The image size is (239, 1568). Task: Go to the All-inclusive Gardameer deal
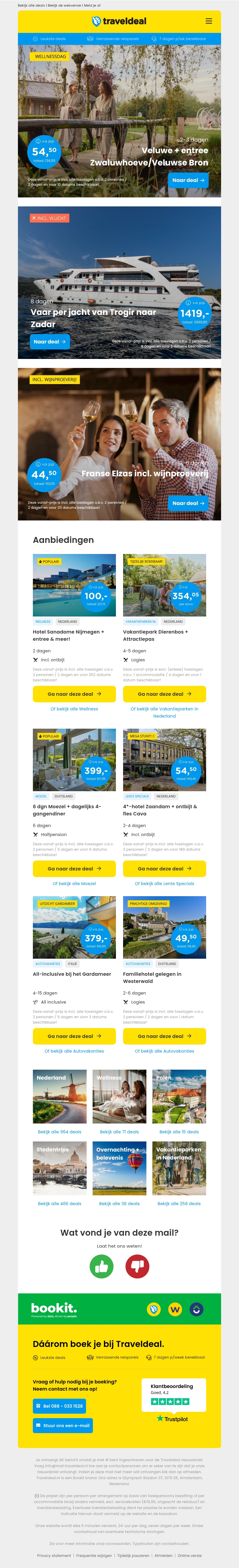click(74, 1036)
